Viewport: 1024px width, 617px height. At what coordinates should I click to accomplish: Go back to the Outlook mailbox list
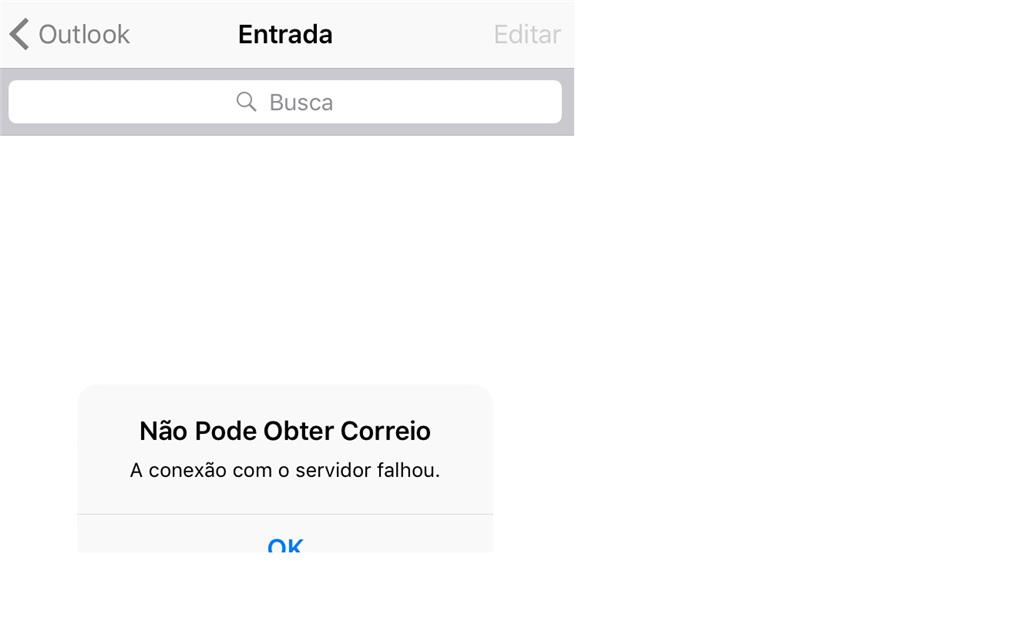(70, 34)
